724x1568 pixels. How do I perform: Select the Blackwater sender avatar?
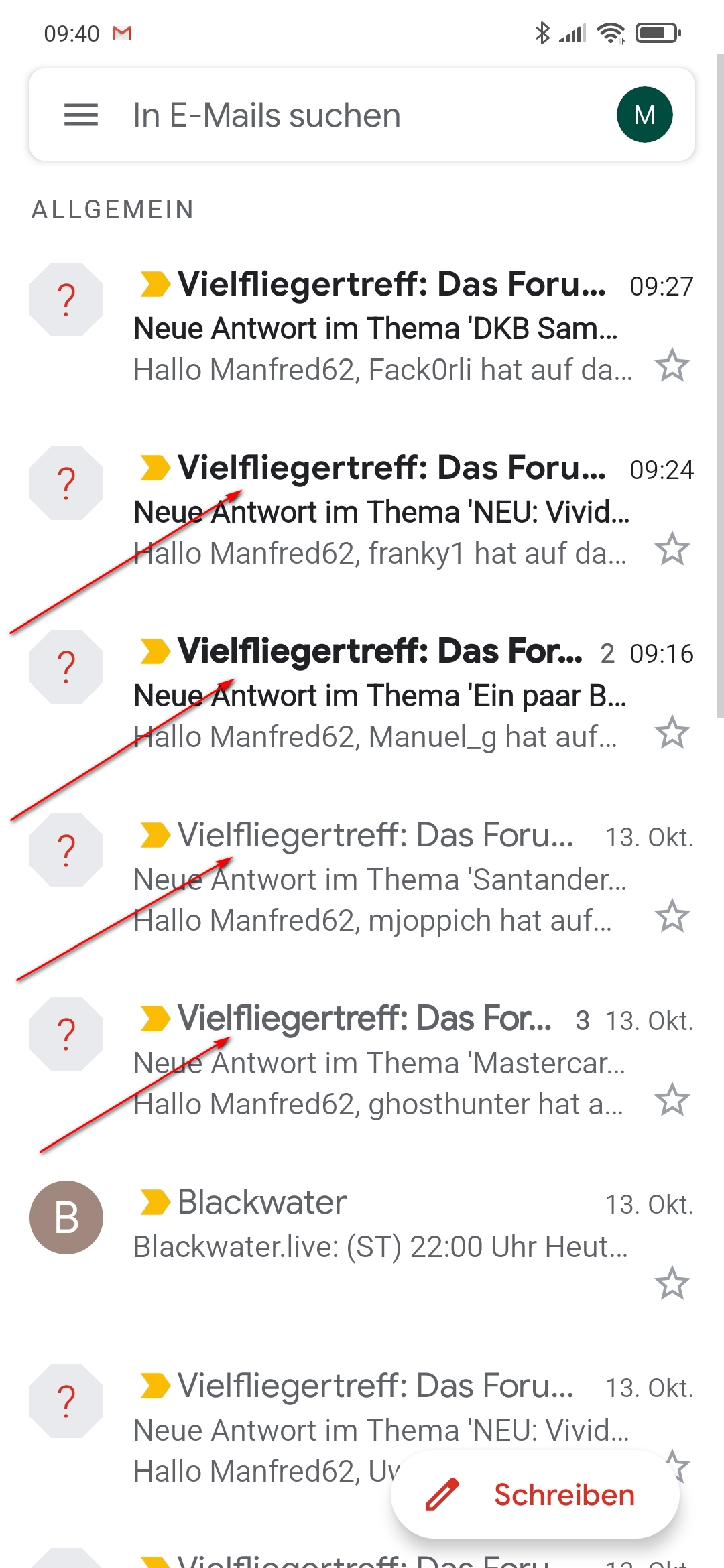click(66, 1218)
